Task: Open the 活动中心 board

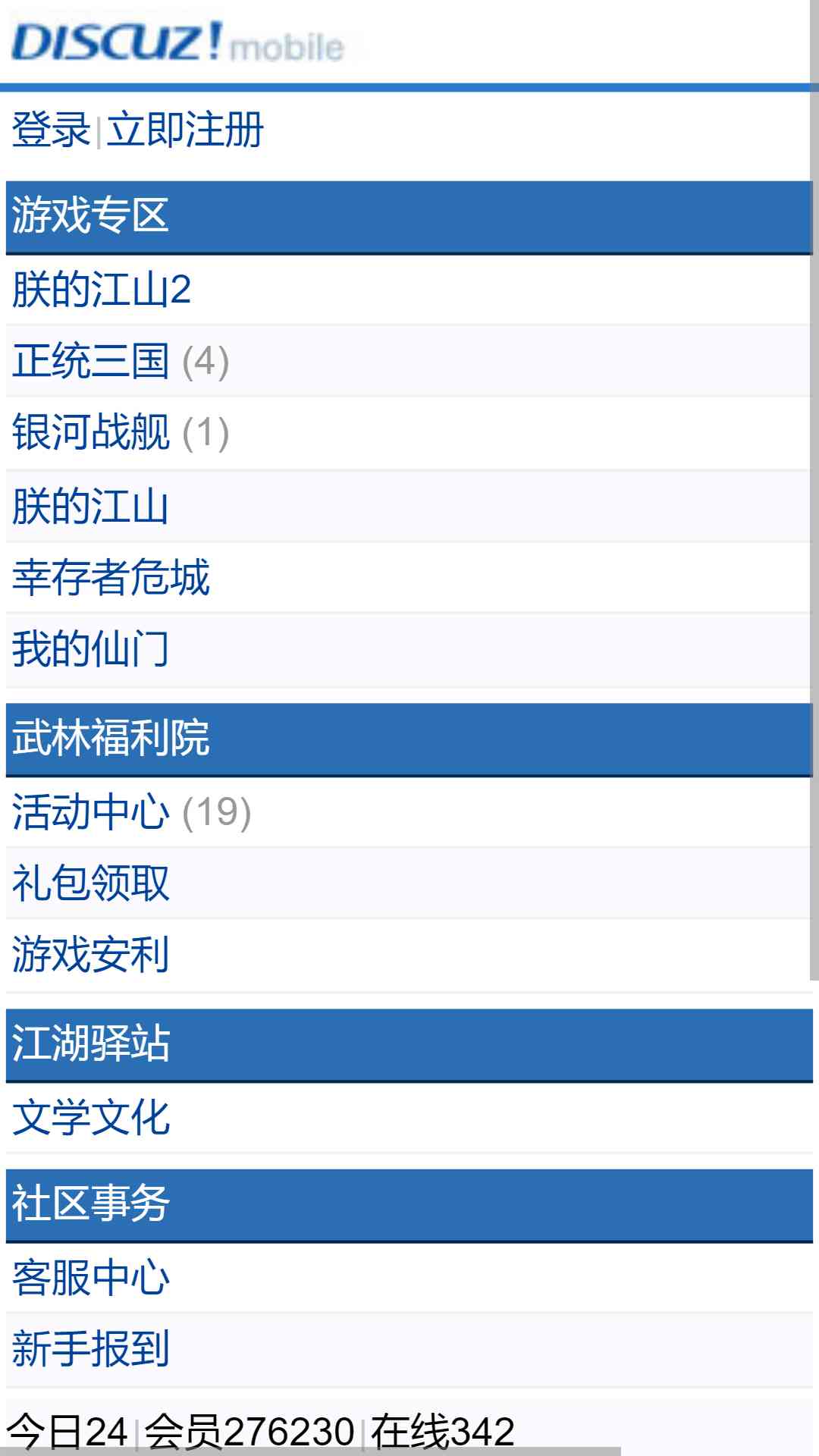Action: click(x=90, y=811)
